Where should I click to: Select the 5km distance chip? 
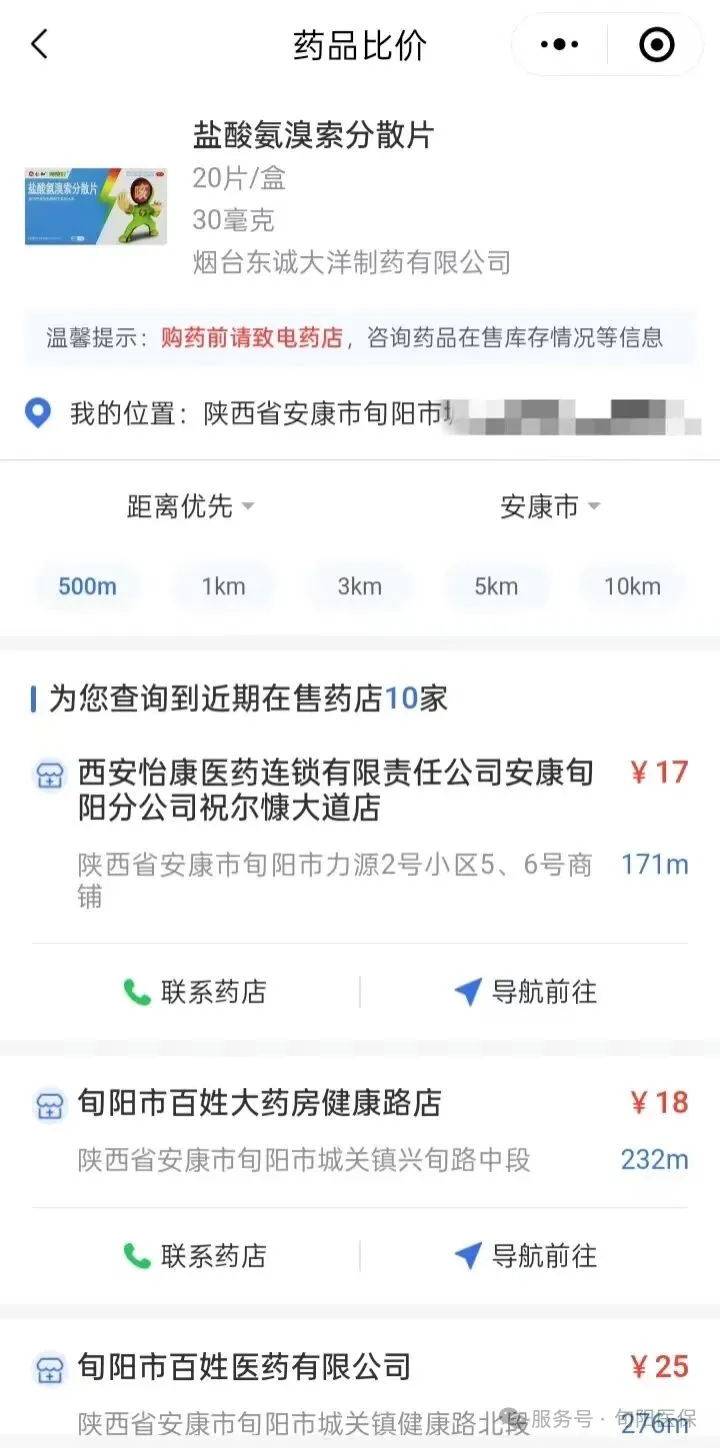(496, 587)
